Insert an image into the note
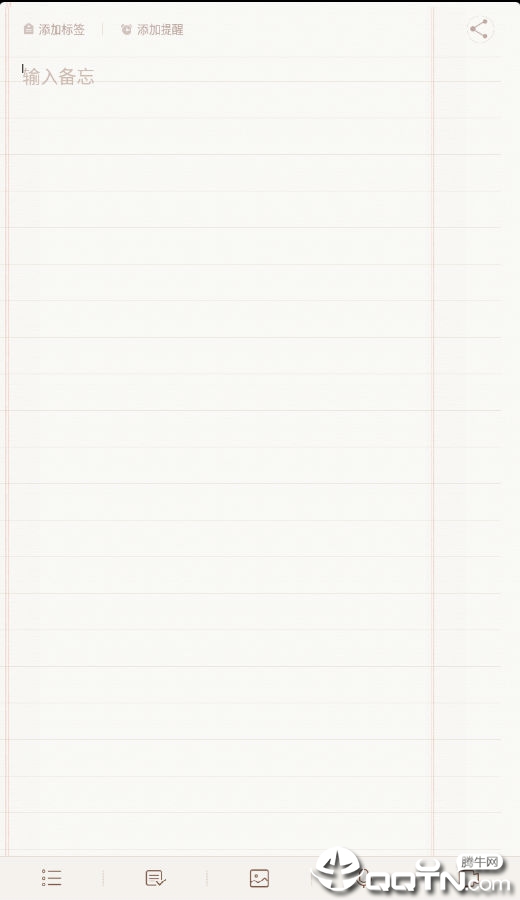 tap(259, 878)
